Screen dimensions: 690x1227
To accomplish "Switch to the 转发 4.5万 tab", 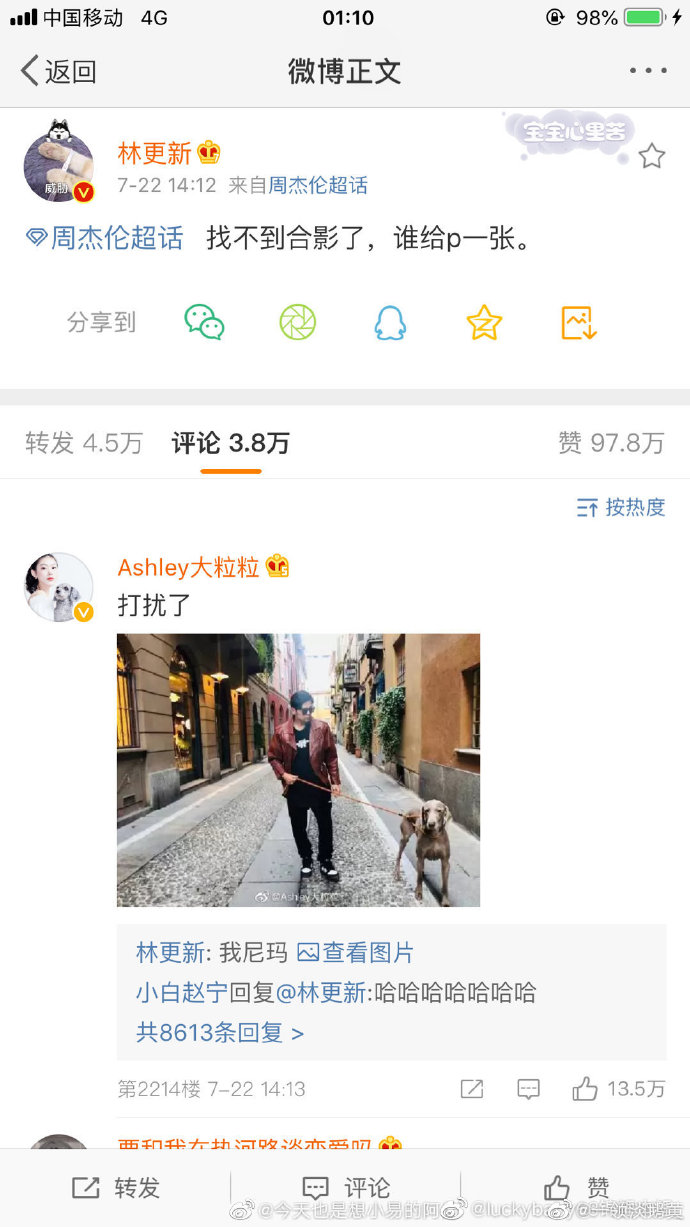I will 84,443.
